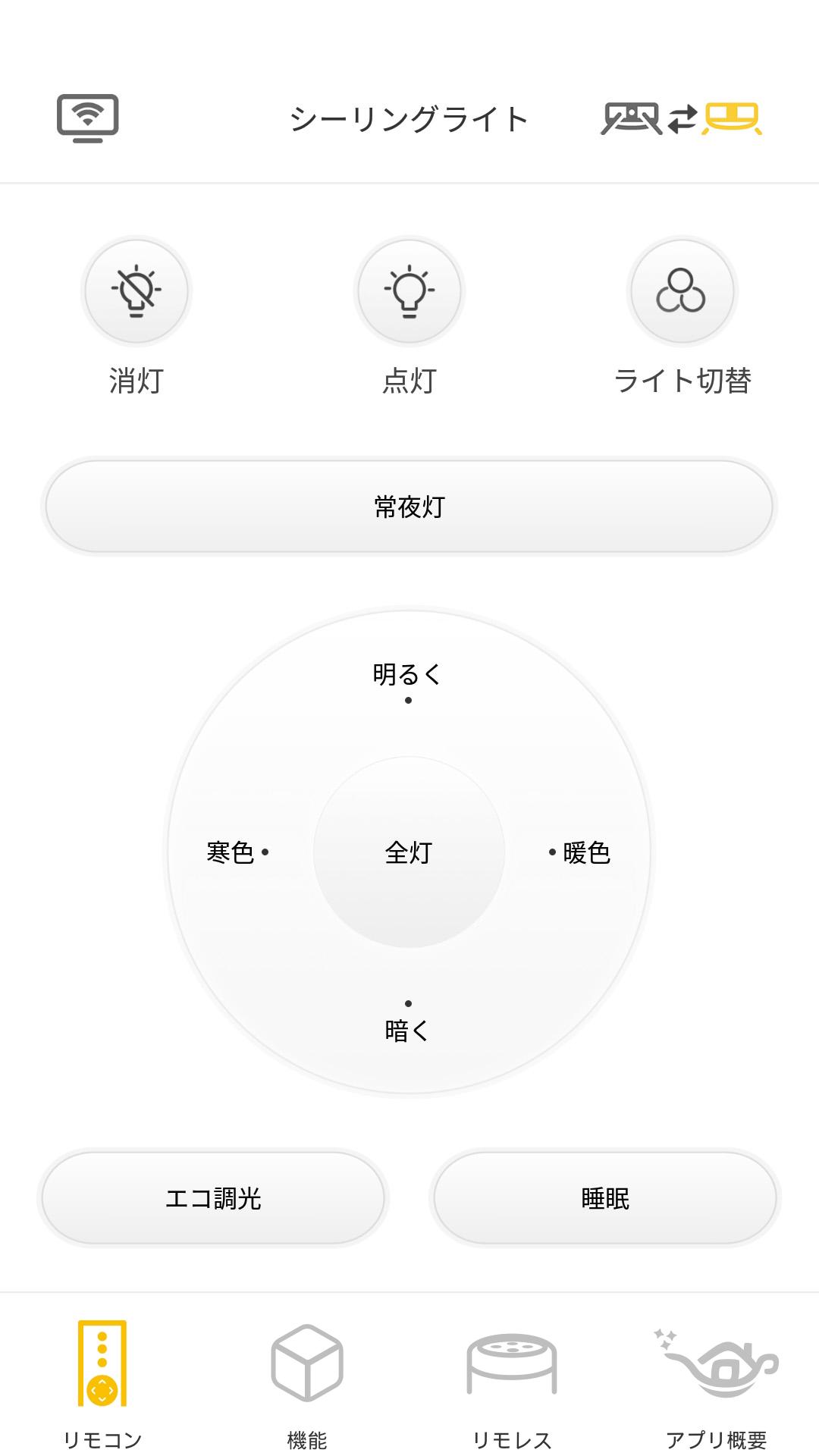The width and height of the screenshot is (819, 1456).
Task: Switch the ceiling light type at top right
Action: 682,118
